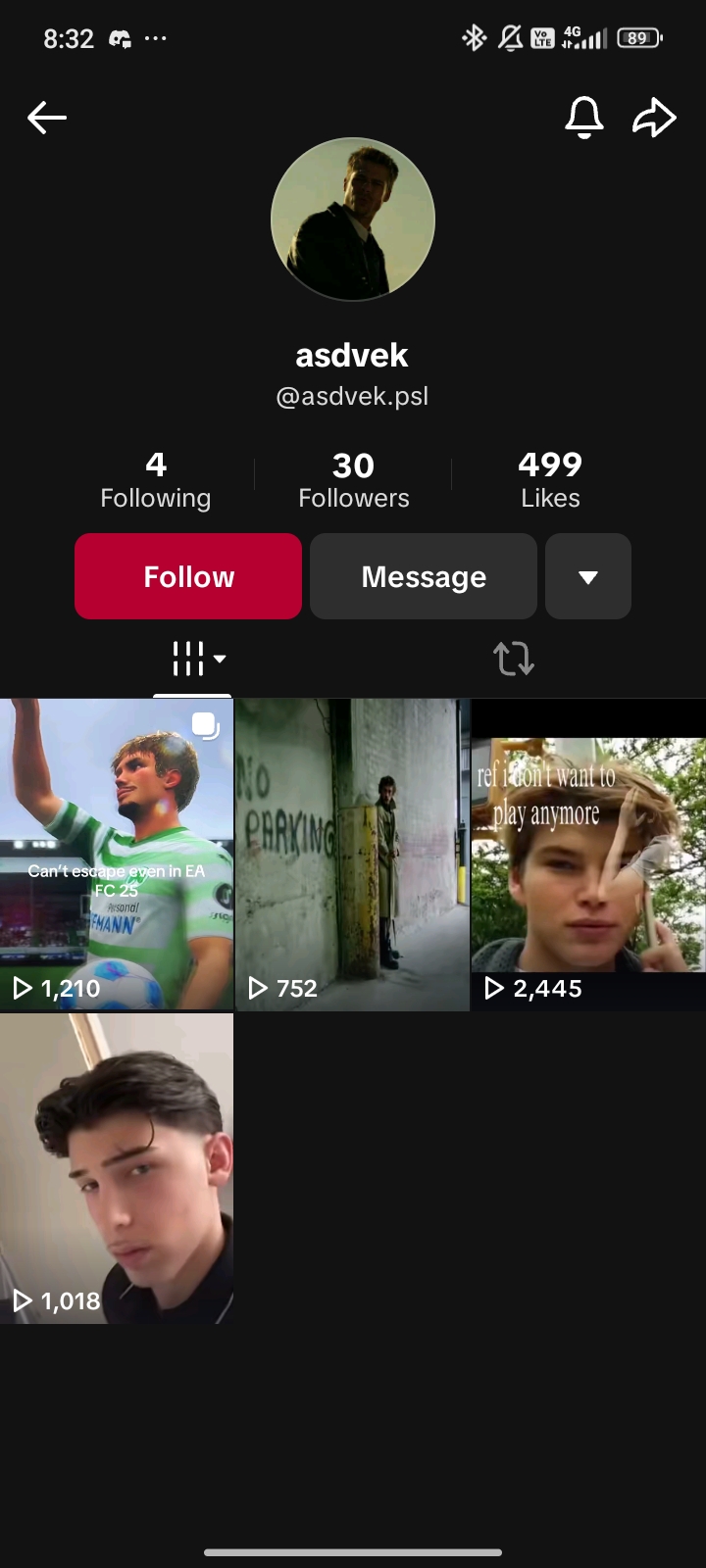Open the notifications bell for asdvek
This screenshot has width=706, height=1568.
(x=583, y=118)
